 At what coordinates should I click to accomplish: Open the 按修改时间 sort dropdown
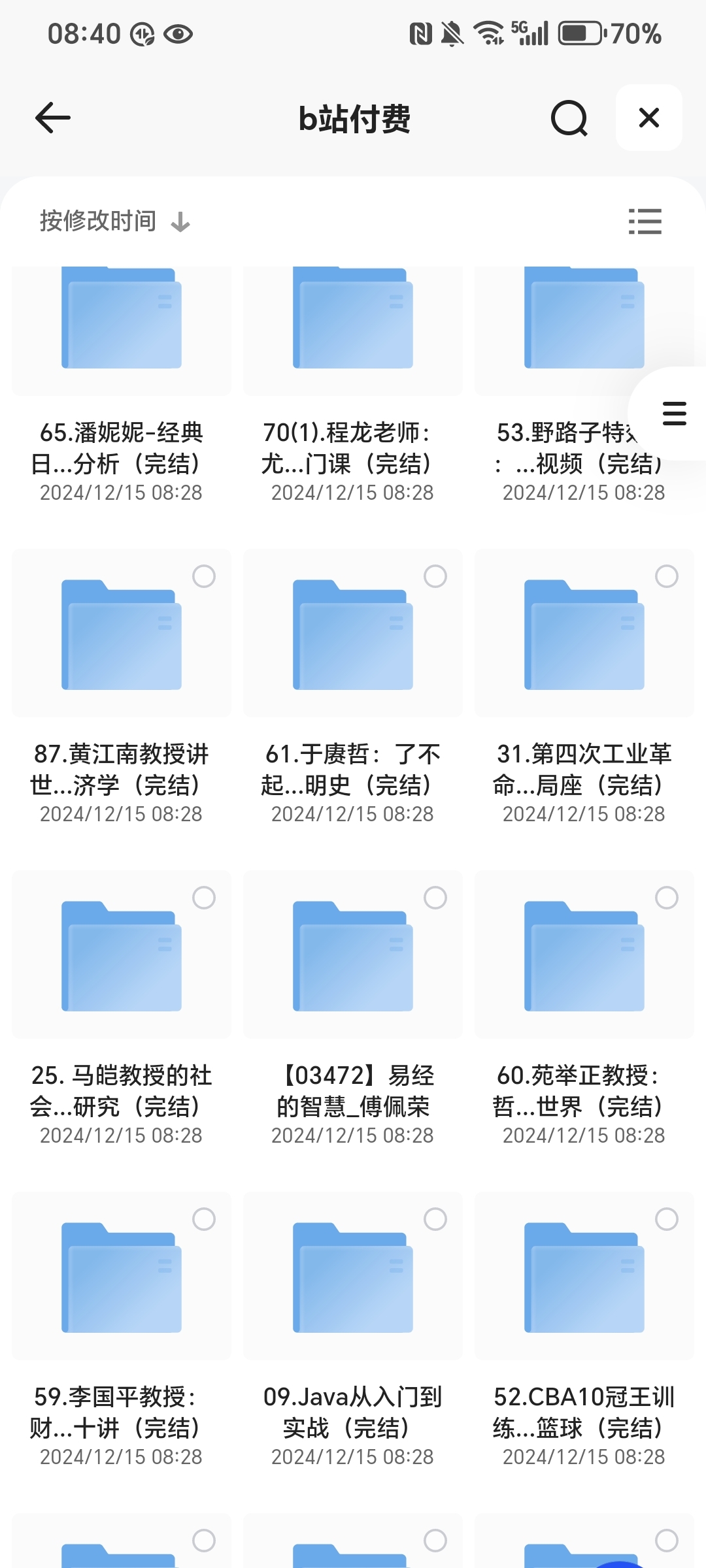(x=115, y=221)
